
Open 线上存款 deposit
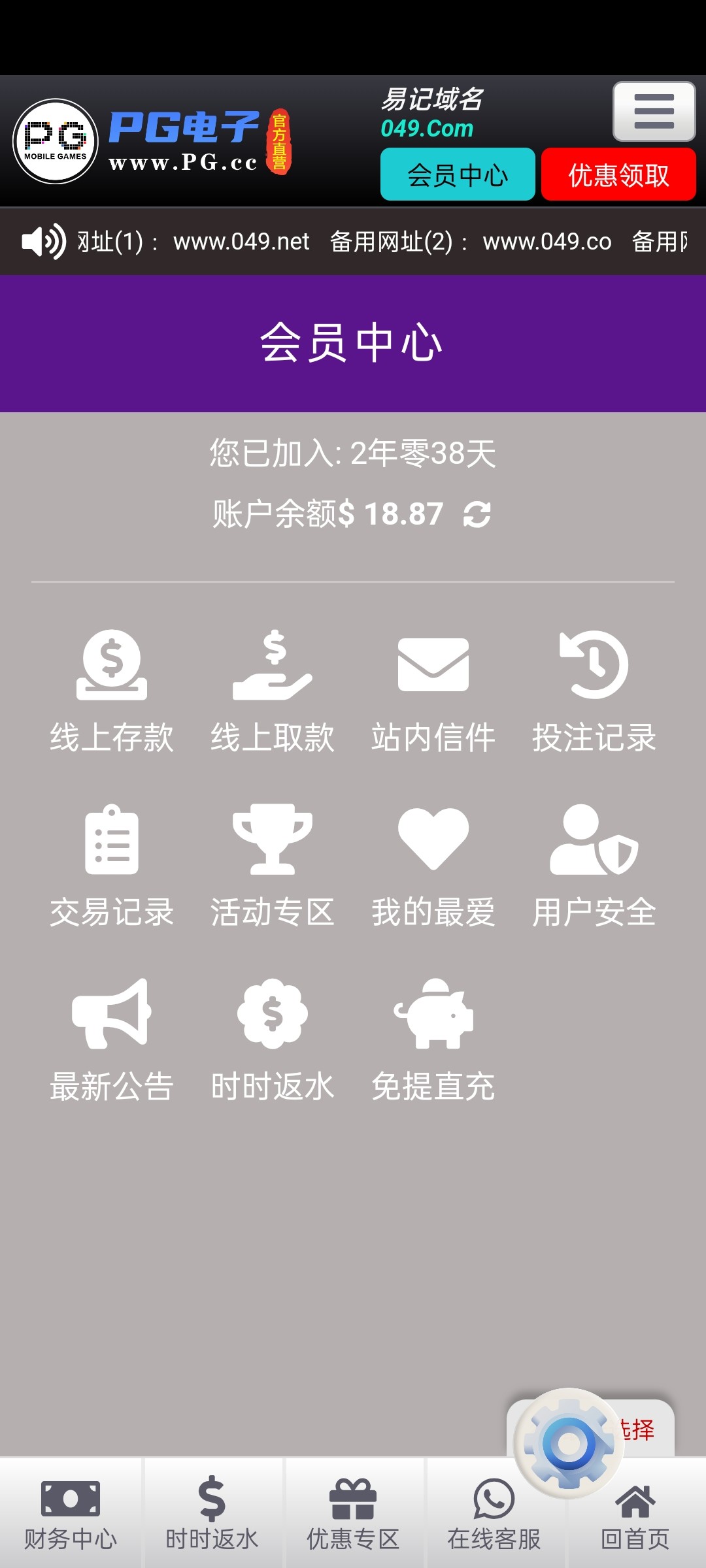112,691
